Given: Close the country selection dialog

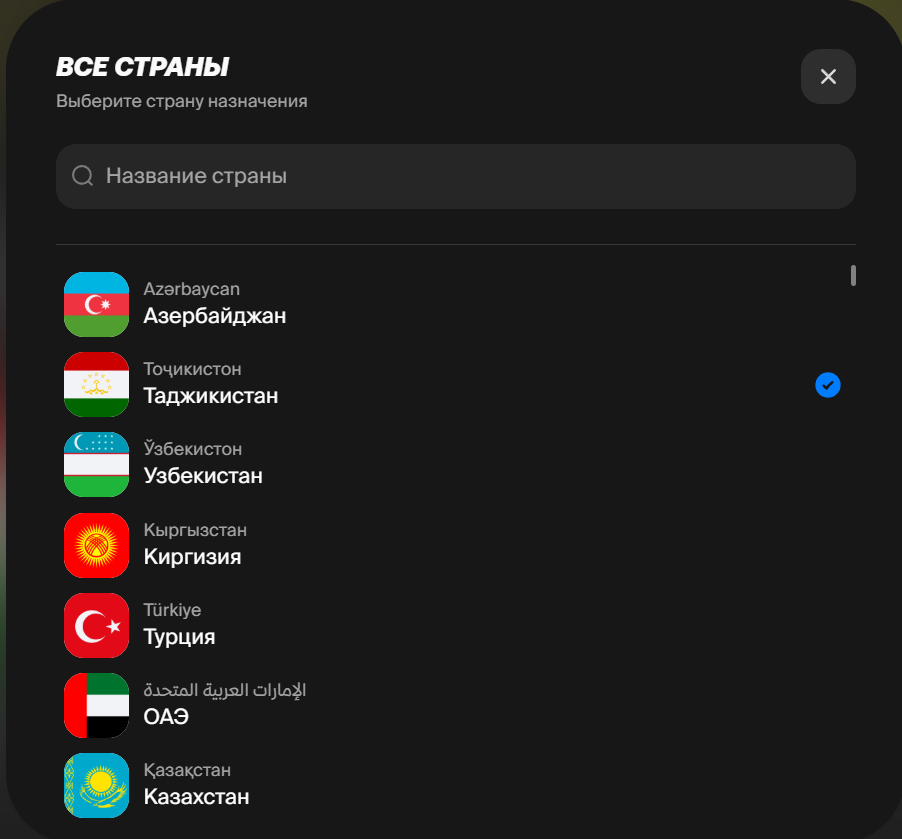Looking at the screenshot, I should pos(828,76).
